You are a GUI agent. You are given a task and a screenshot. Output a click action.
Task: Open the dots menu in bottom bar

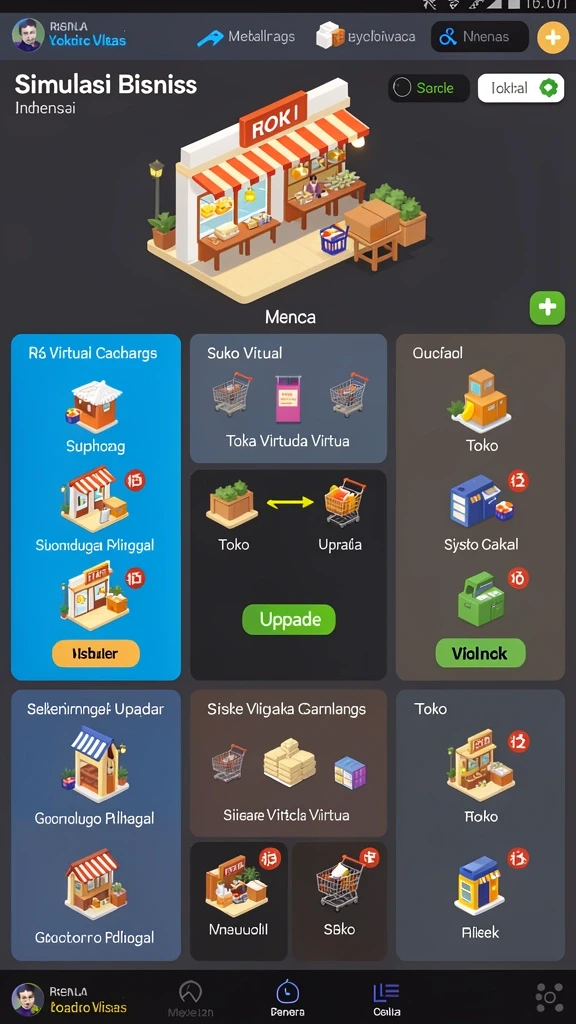549,997
